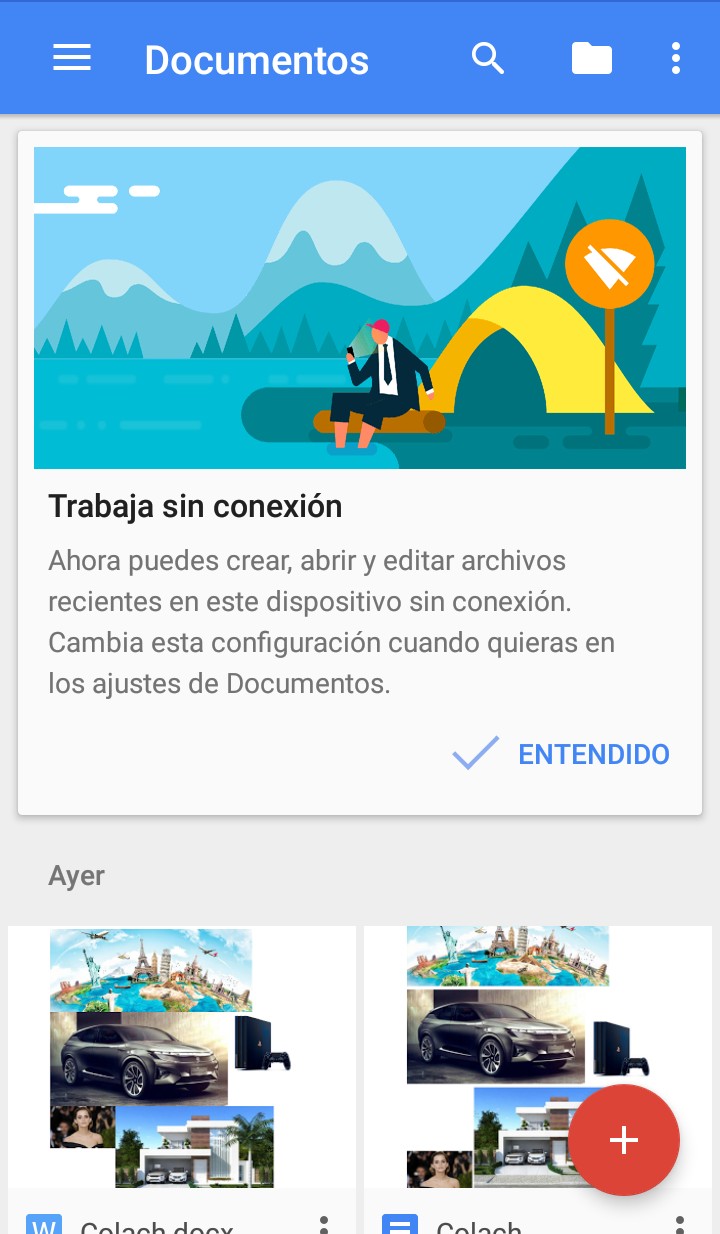Screen dimensions: 720x1234
Task: Open the app bar overflow menu
Action: (x=676, y=58)
